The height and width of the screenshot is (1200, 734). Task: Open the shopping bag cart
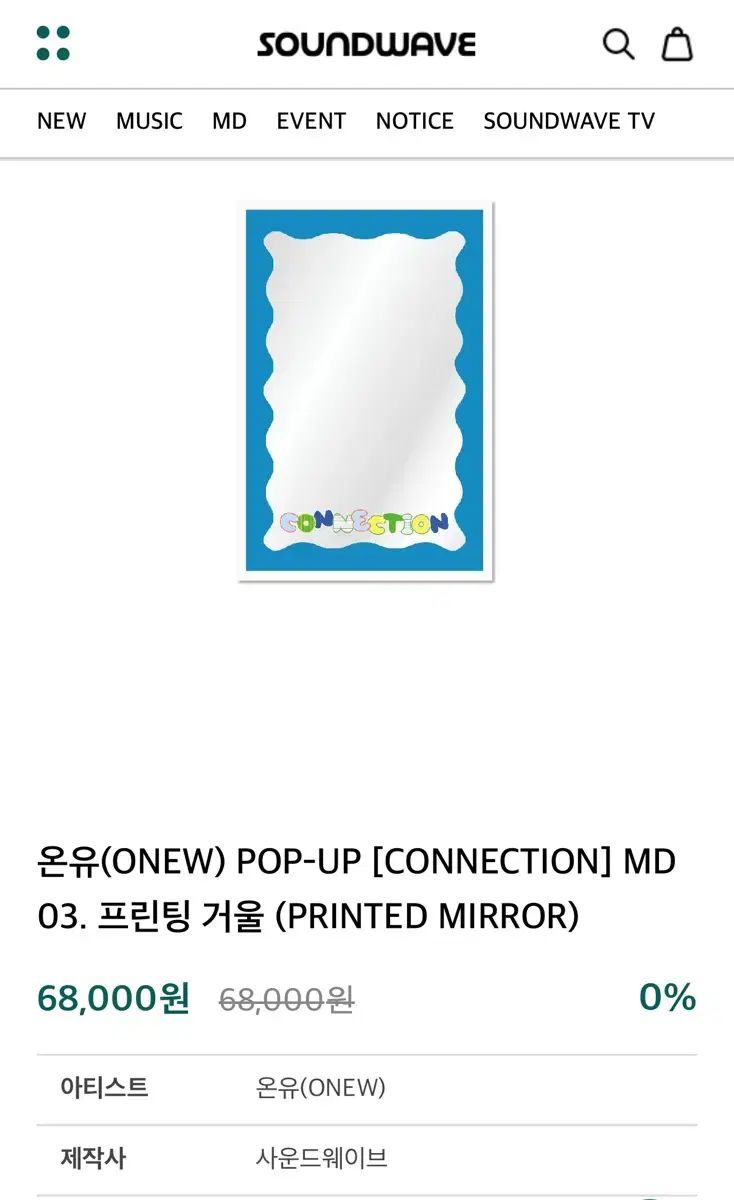(x=677, y=44)
